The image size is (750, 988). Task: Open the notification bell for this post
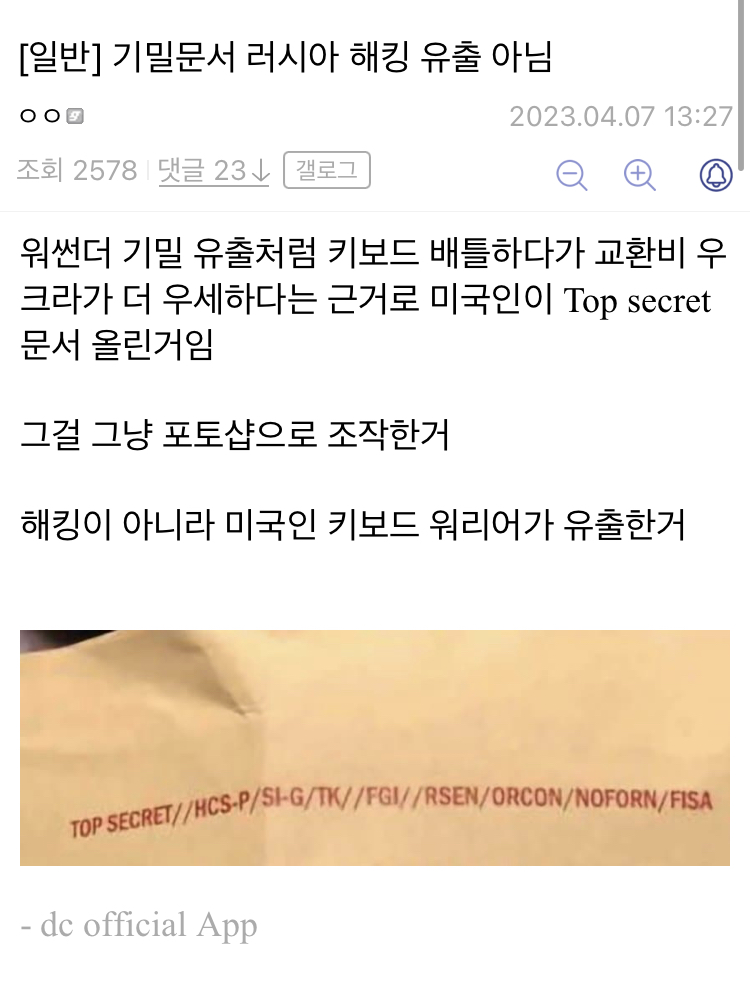(715, 175)
